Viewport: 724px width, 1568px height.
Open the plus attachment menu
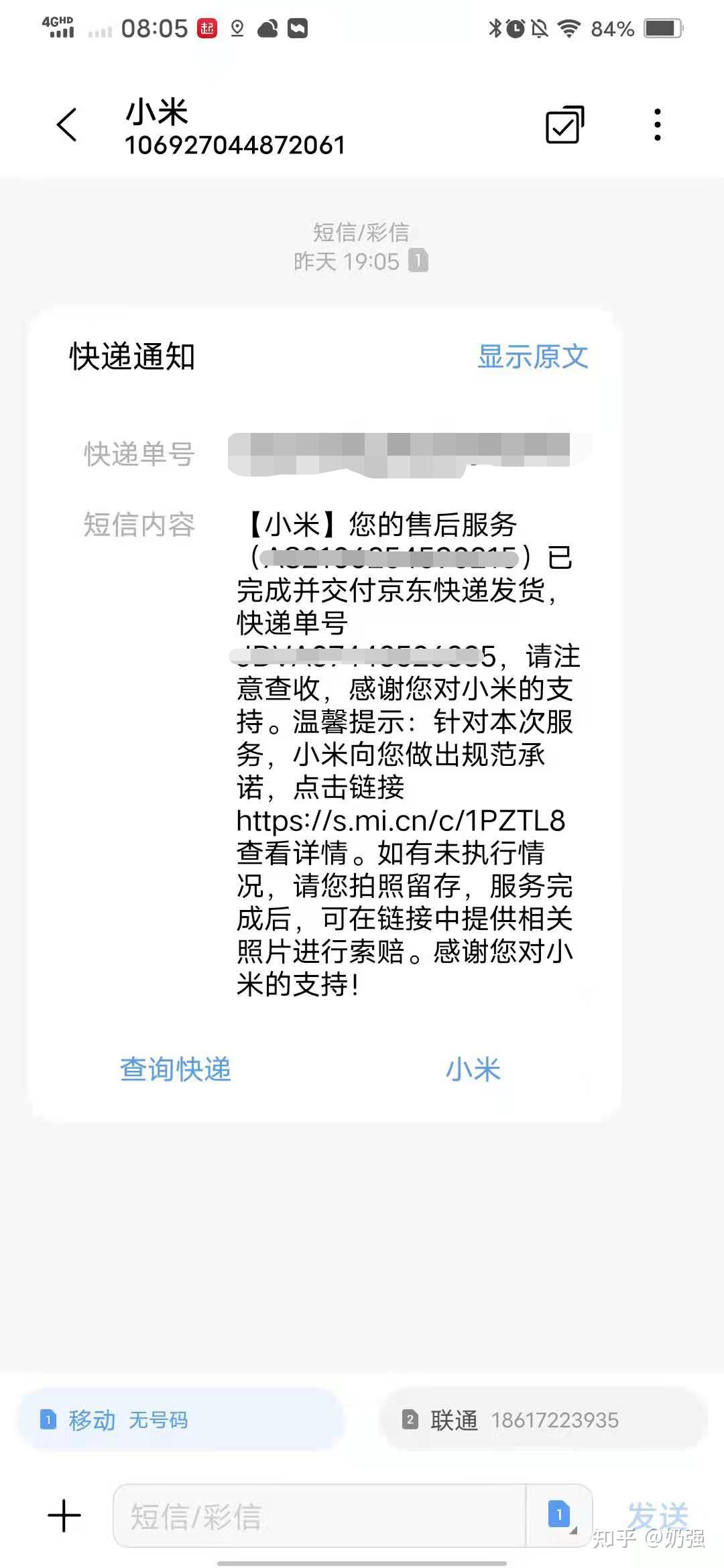[64, 1516]
